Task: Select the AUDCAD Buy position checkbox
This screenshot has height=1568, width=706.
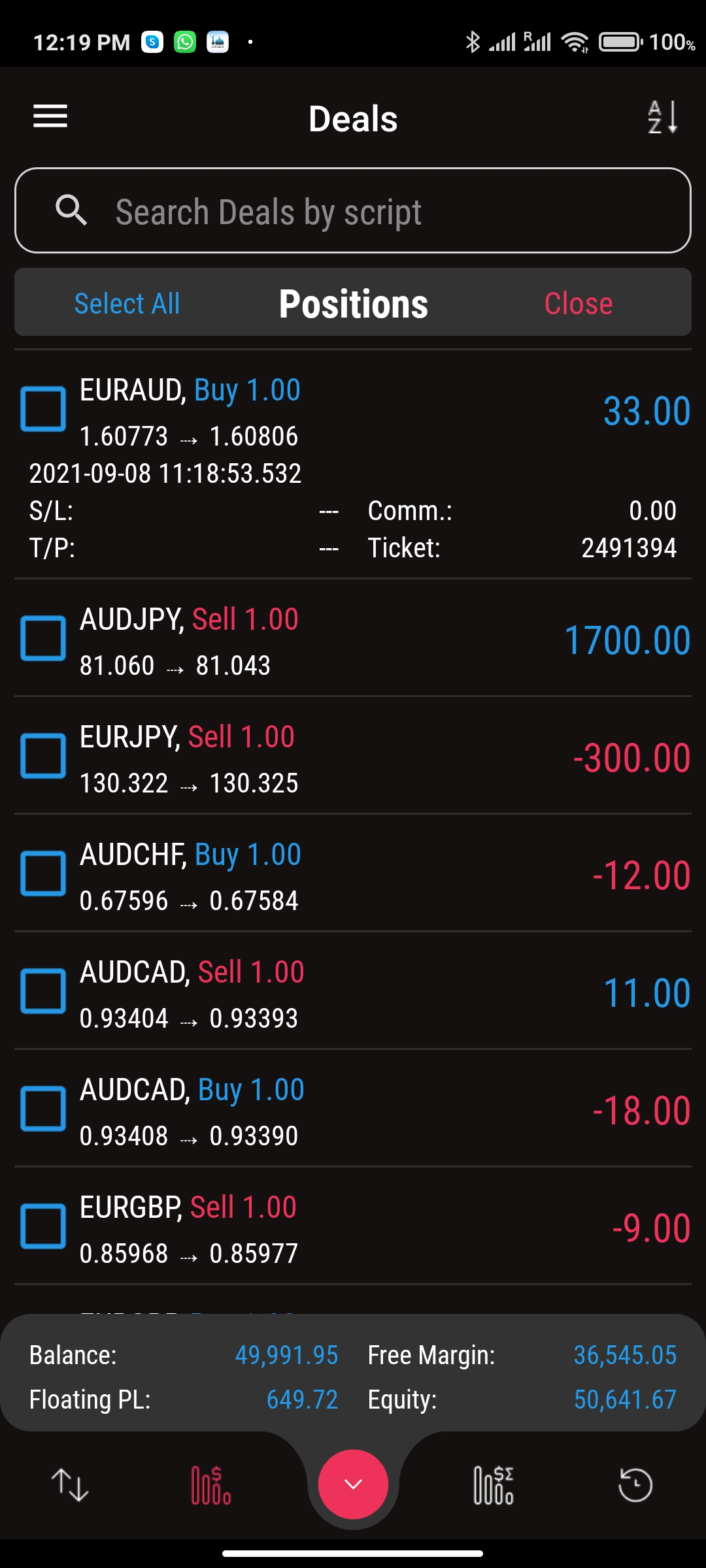Action: (x=43, y=1109)
